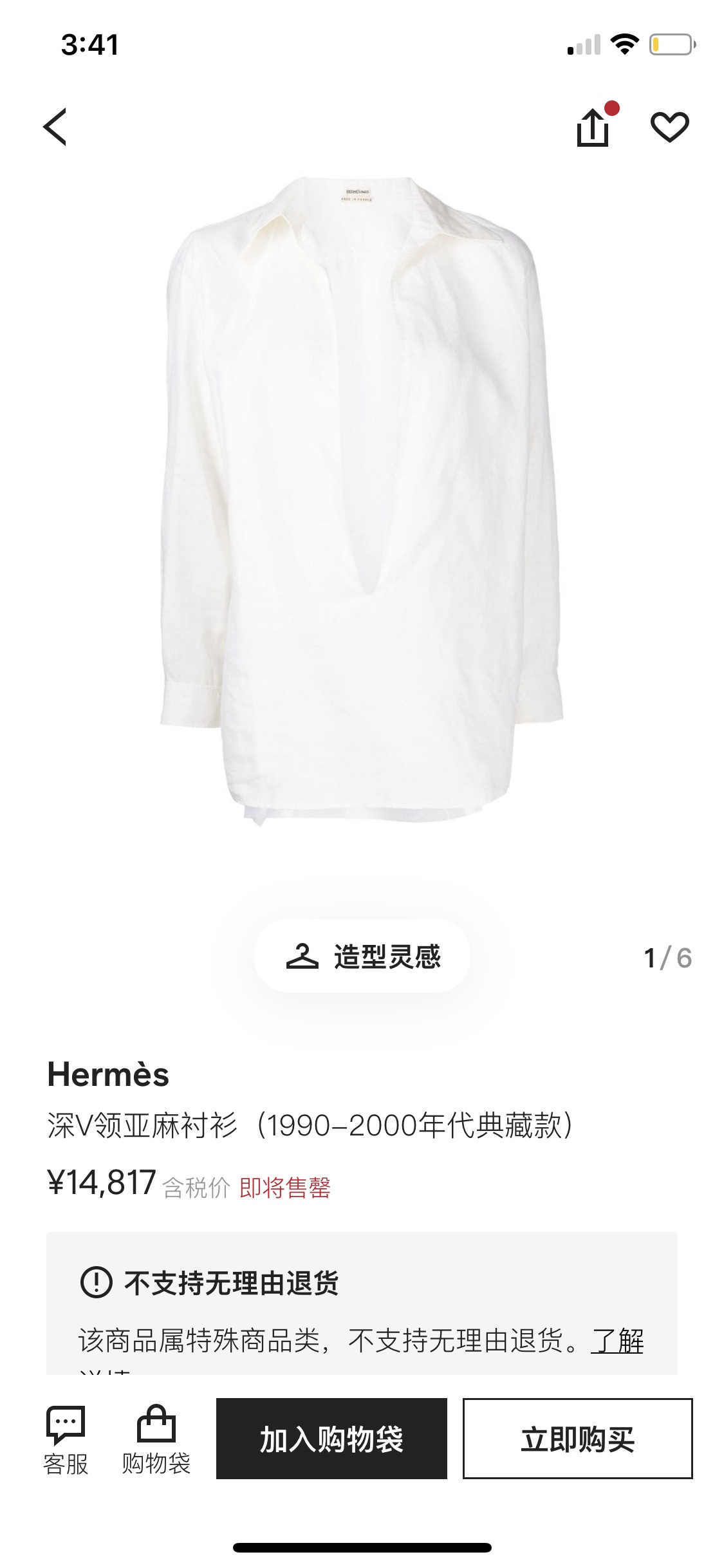Tap 加入购物袋 to add to bag
The image size is (724, 1568).
[x=331, y=1439]
